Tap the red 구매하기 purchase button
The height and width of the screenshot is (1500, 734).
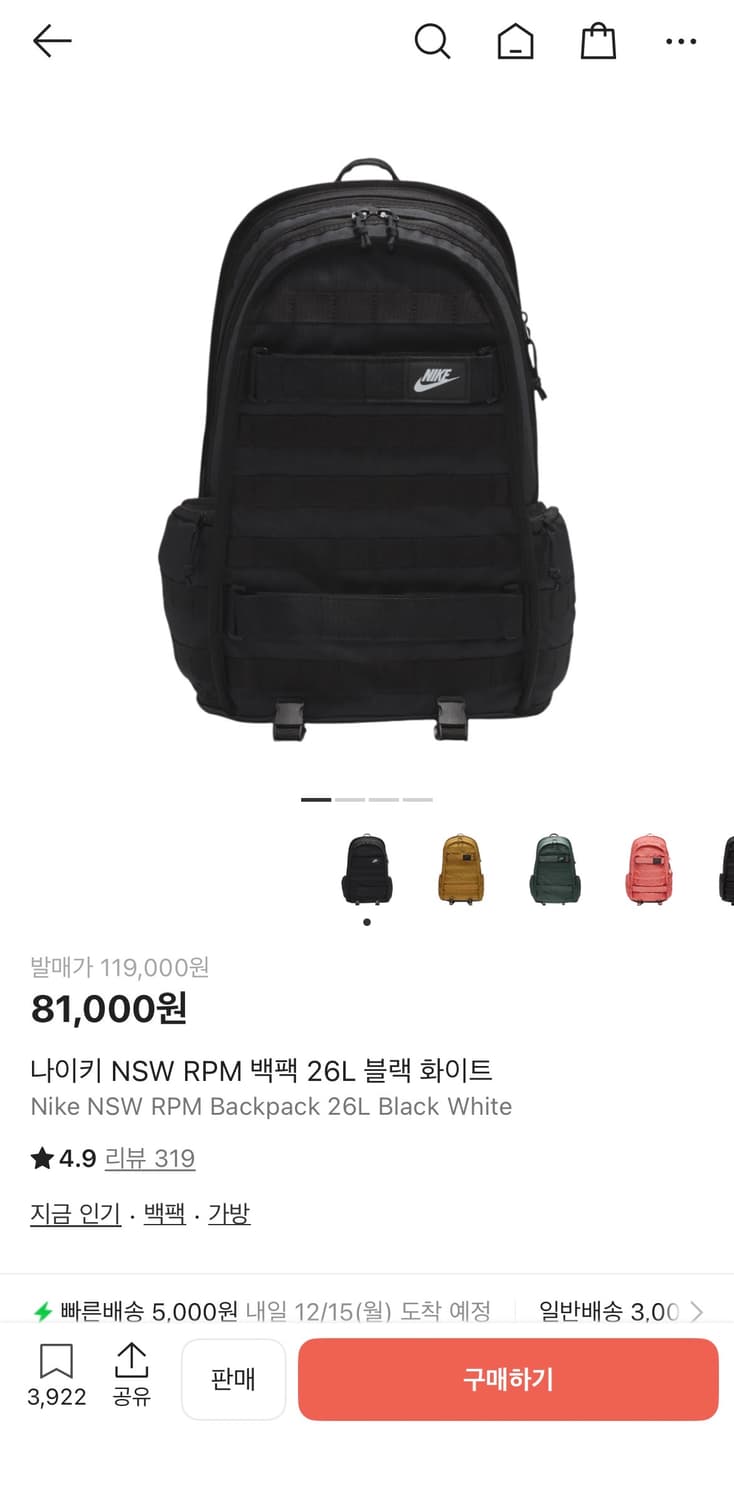(x=508, y=1379)
